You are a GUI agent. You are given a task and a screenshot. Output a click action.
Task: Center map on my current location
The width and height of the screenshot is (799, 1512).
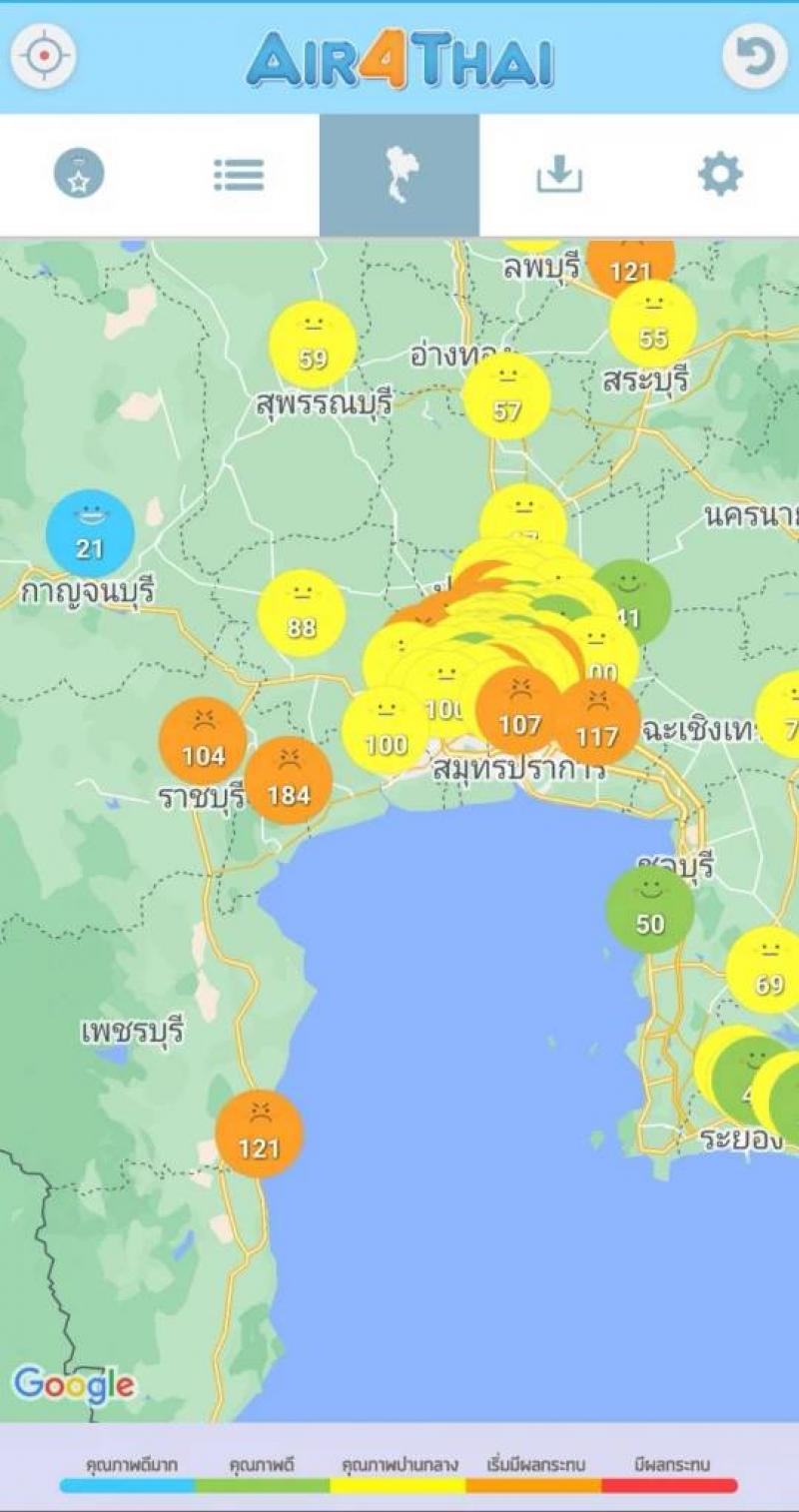tap(43, 57)
